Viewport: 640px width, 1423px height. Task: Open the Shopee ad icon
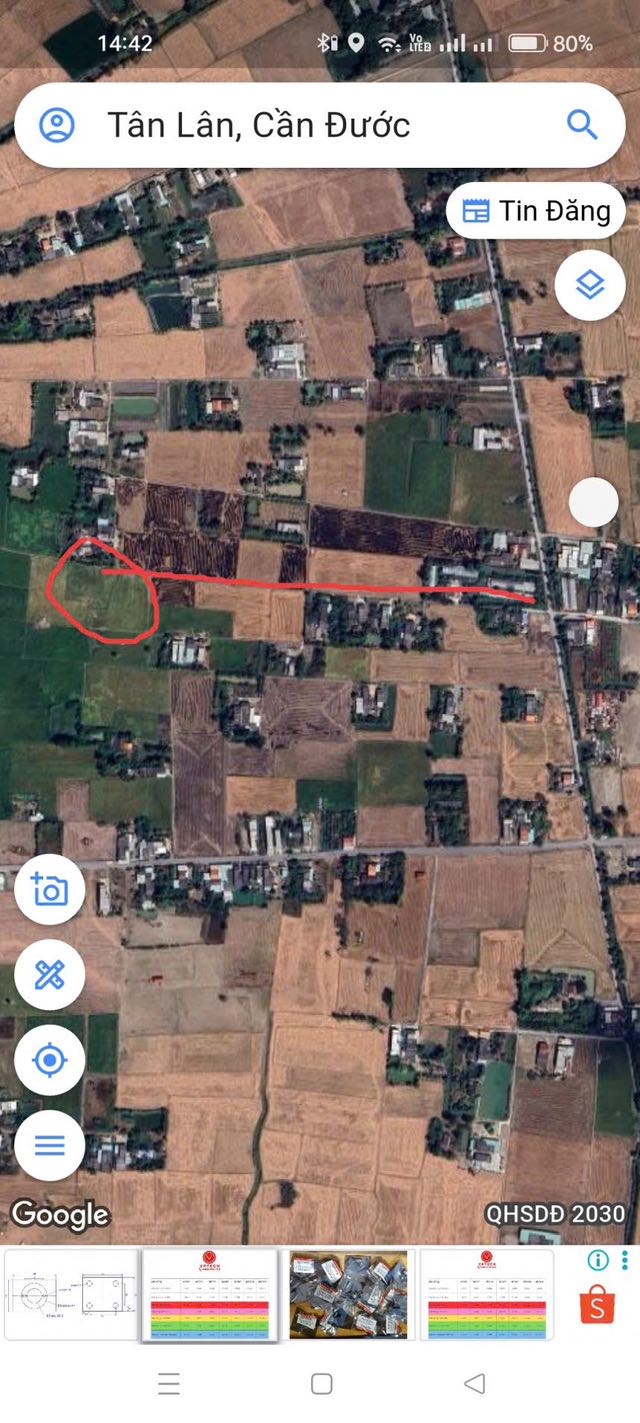(597, 1303)
